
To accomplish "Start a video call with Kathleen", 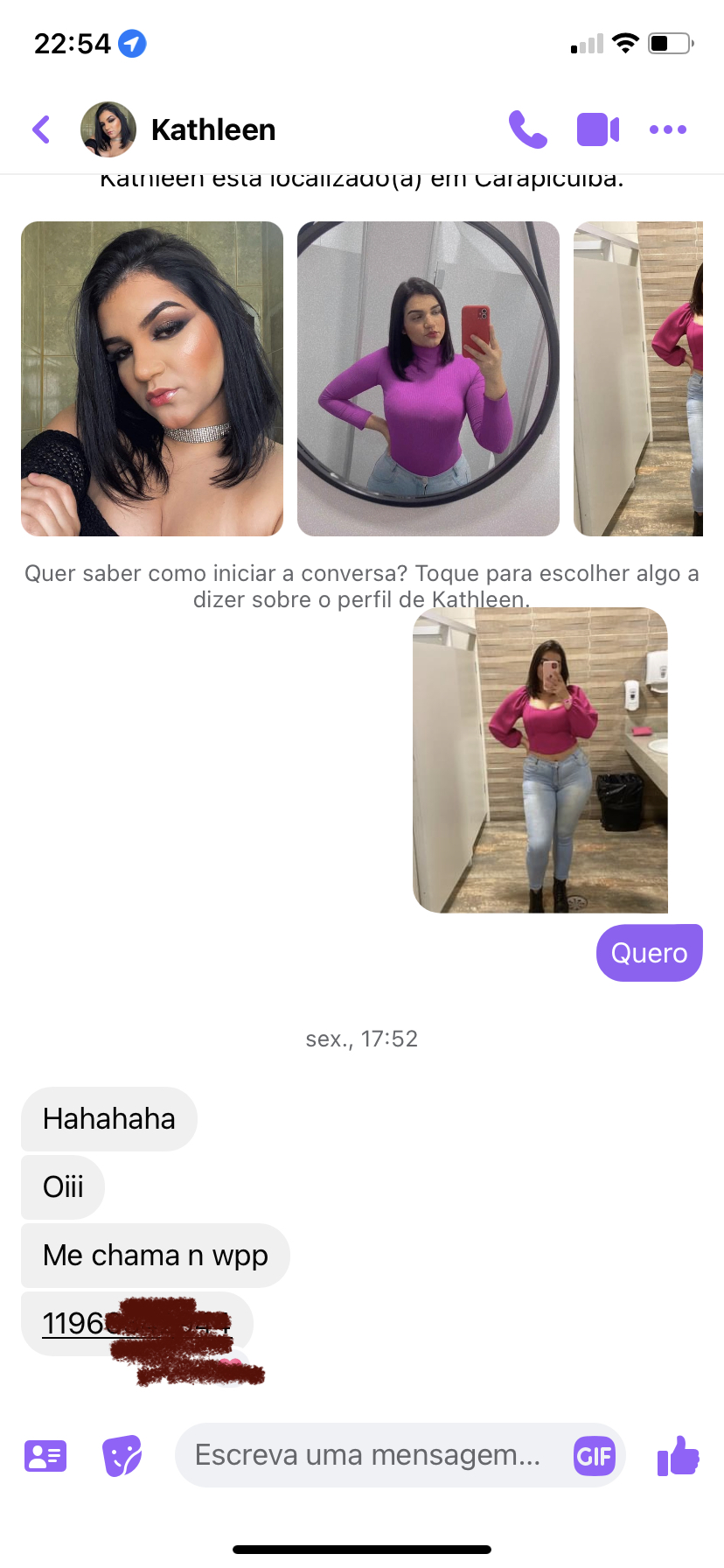I will [598, 129].
